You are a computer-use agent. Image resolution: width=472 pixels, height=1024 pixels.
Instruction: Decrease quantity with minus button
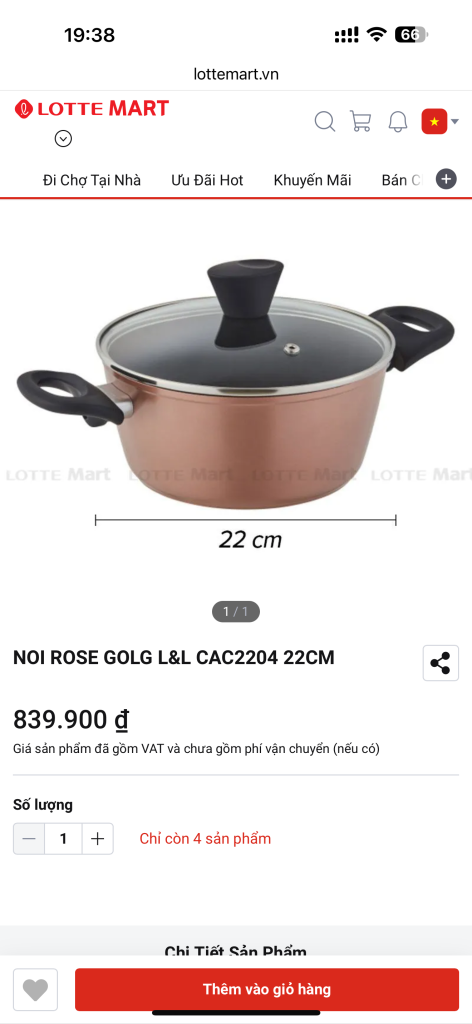[29, 839]
